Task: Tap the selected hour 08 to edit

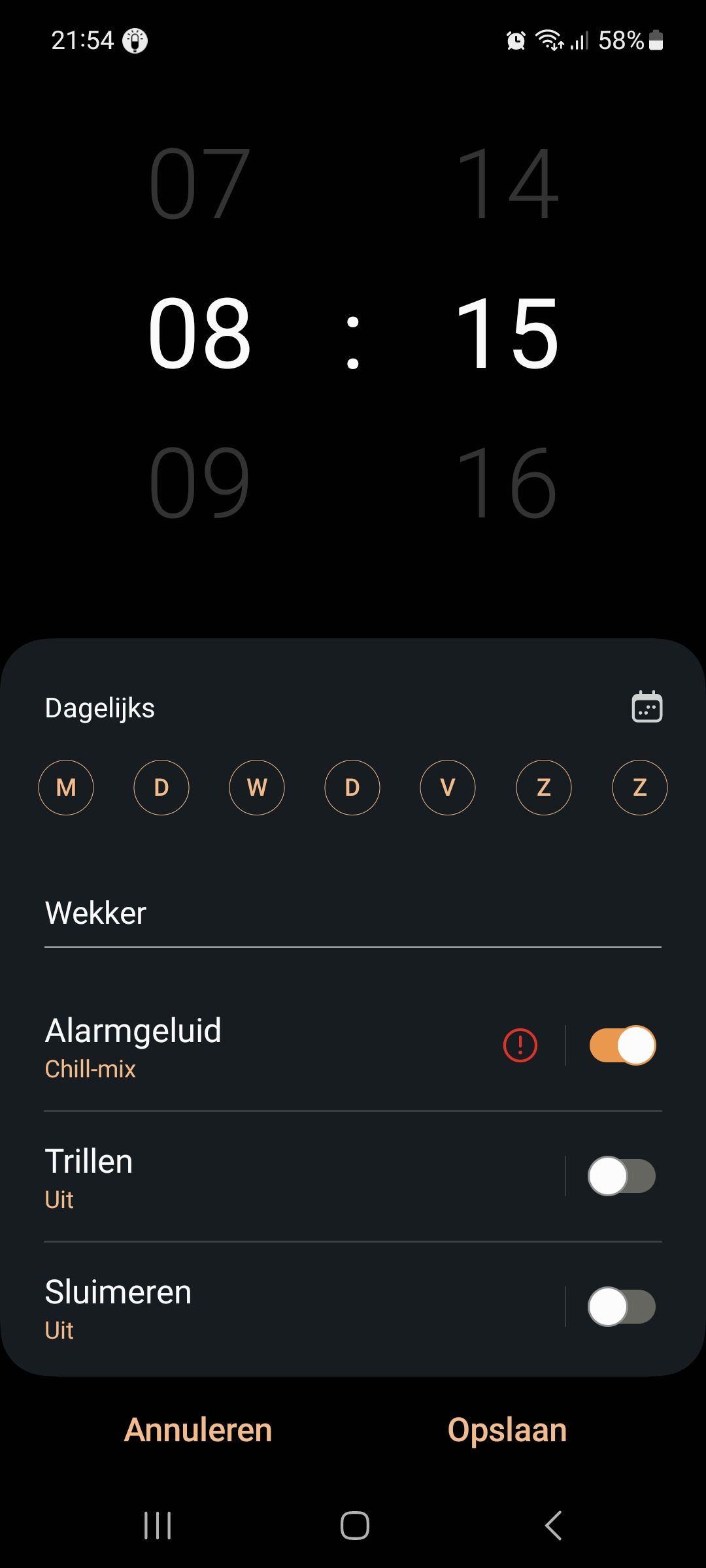Action: (200, 333)
